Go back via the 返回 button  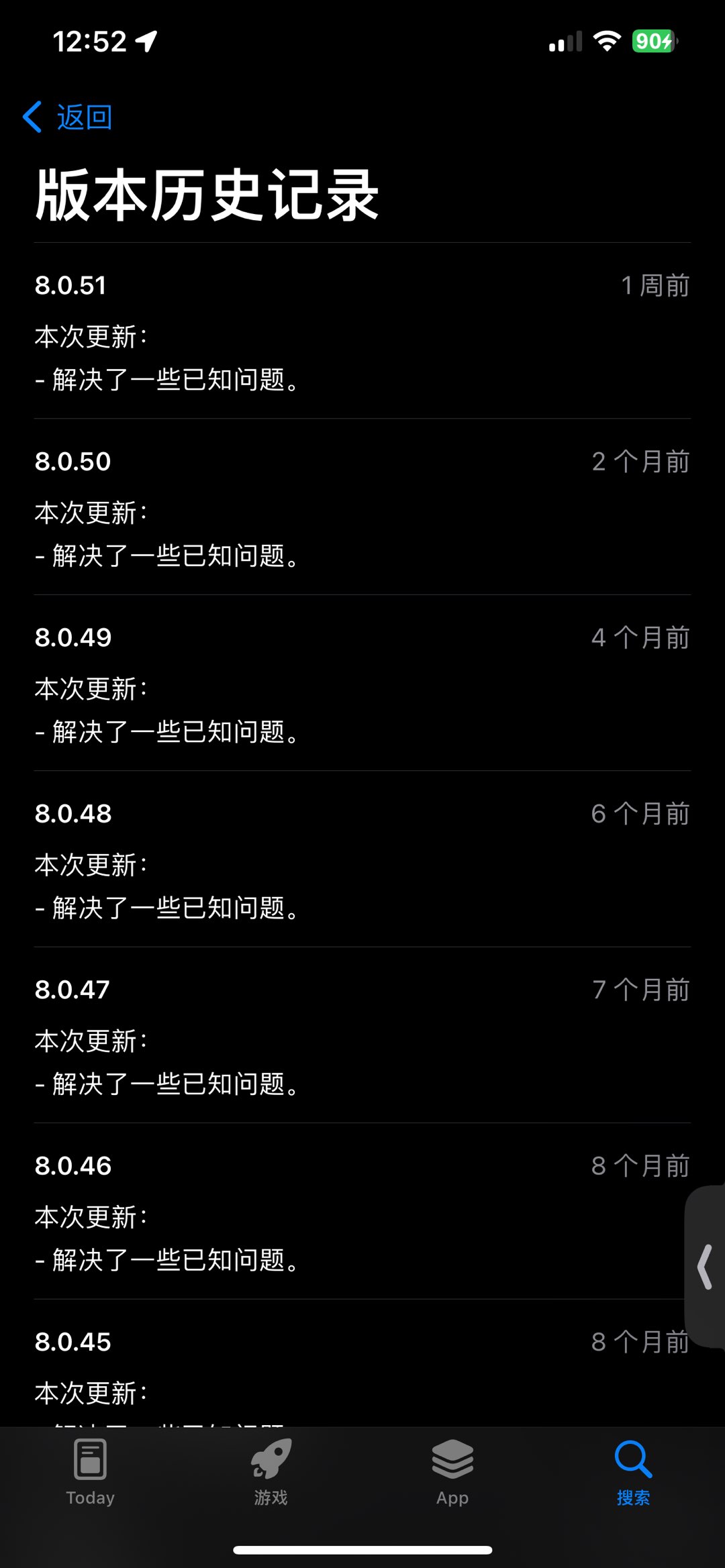click(x=67, y=117)
